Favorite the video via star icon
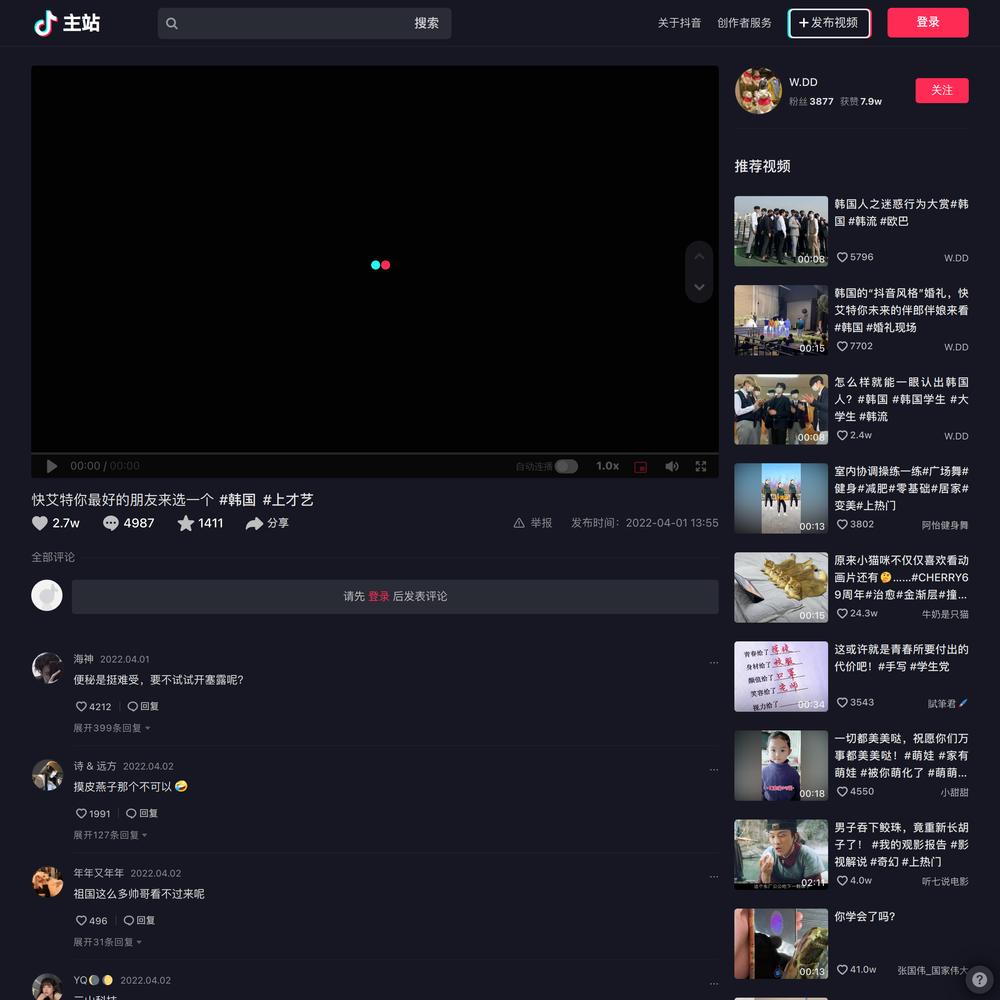The height and width of the screenshot is (1000, 1000). coord(186,523)
